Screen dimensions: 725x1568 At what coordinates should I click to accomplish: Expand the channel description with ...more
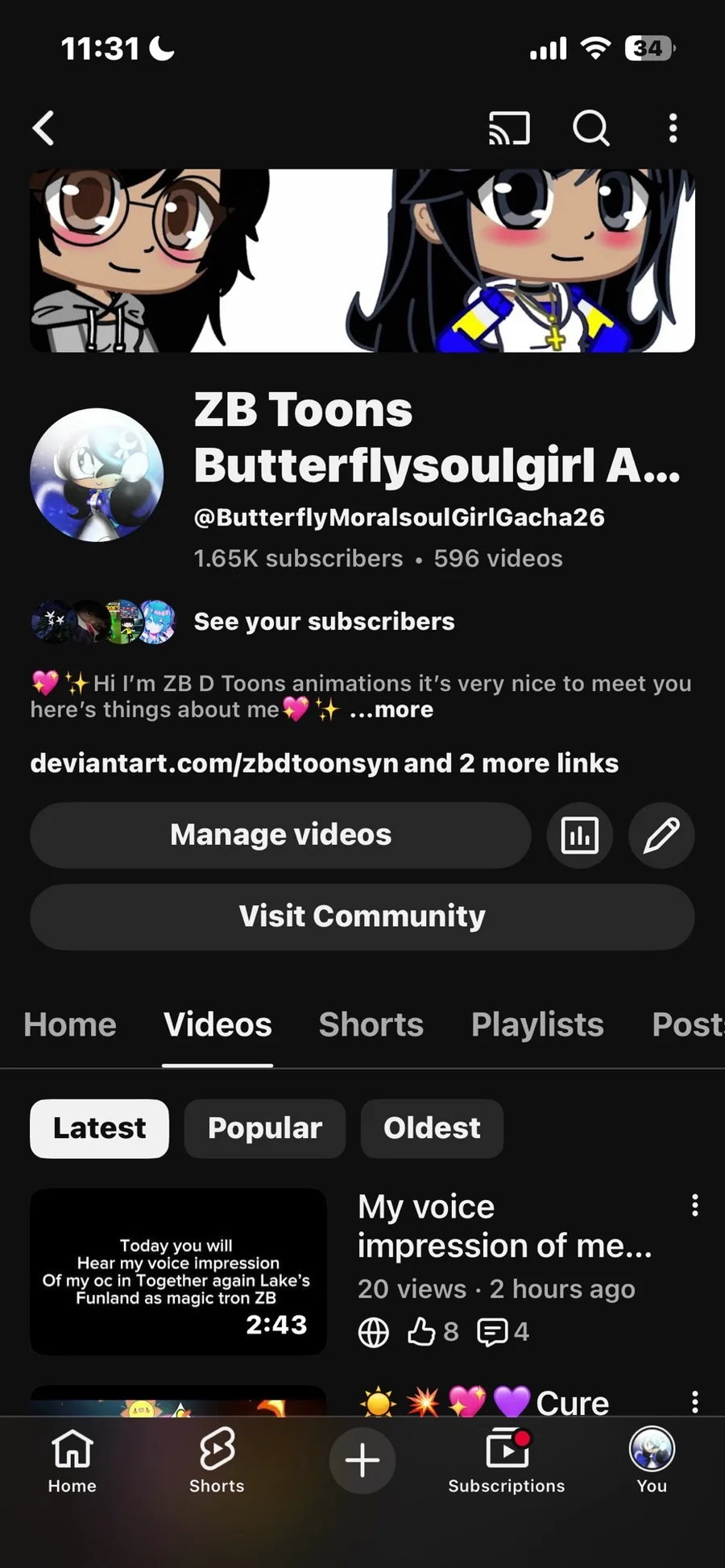click(391, 710)
